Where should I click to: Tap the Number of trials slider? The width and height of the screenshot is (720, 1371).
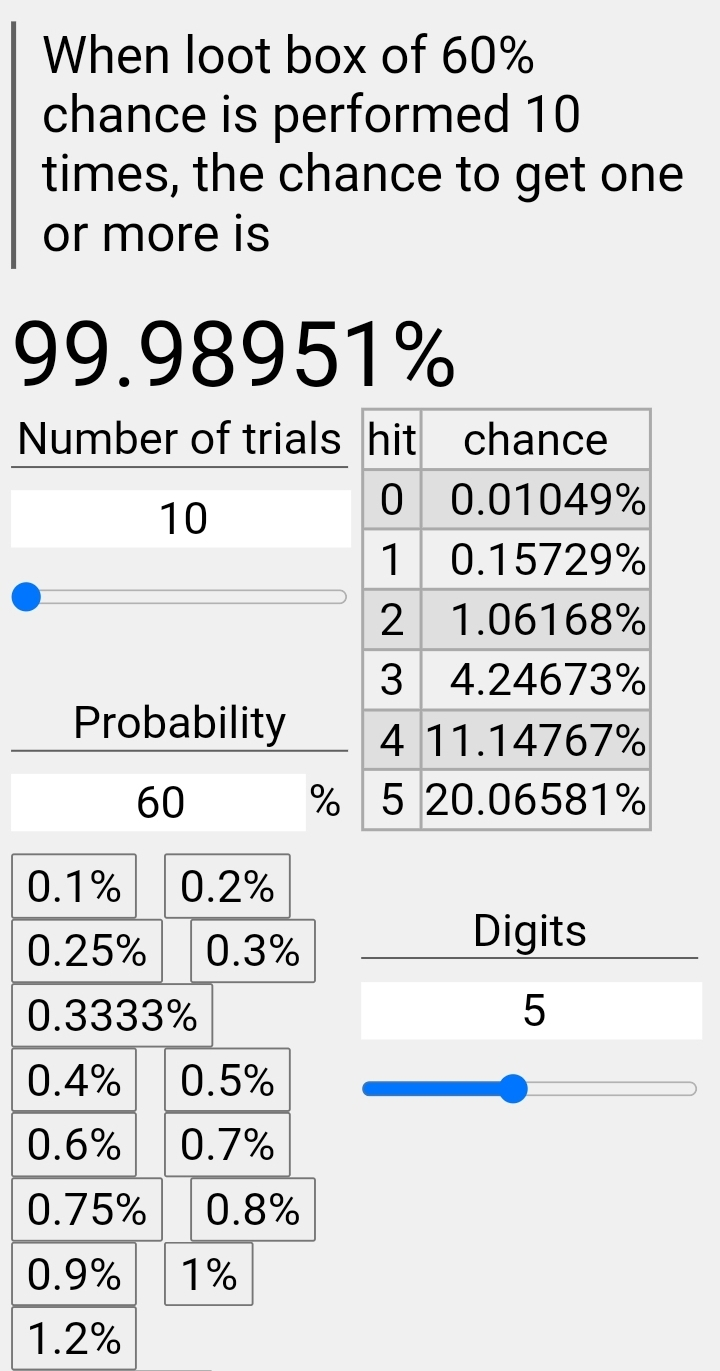coord(180,597)
